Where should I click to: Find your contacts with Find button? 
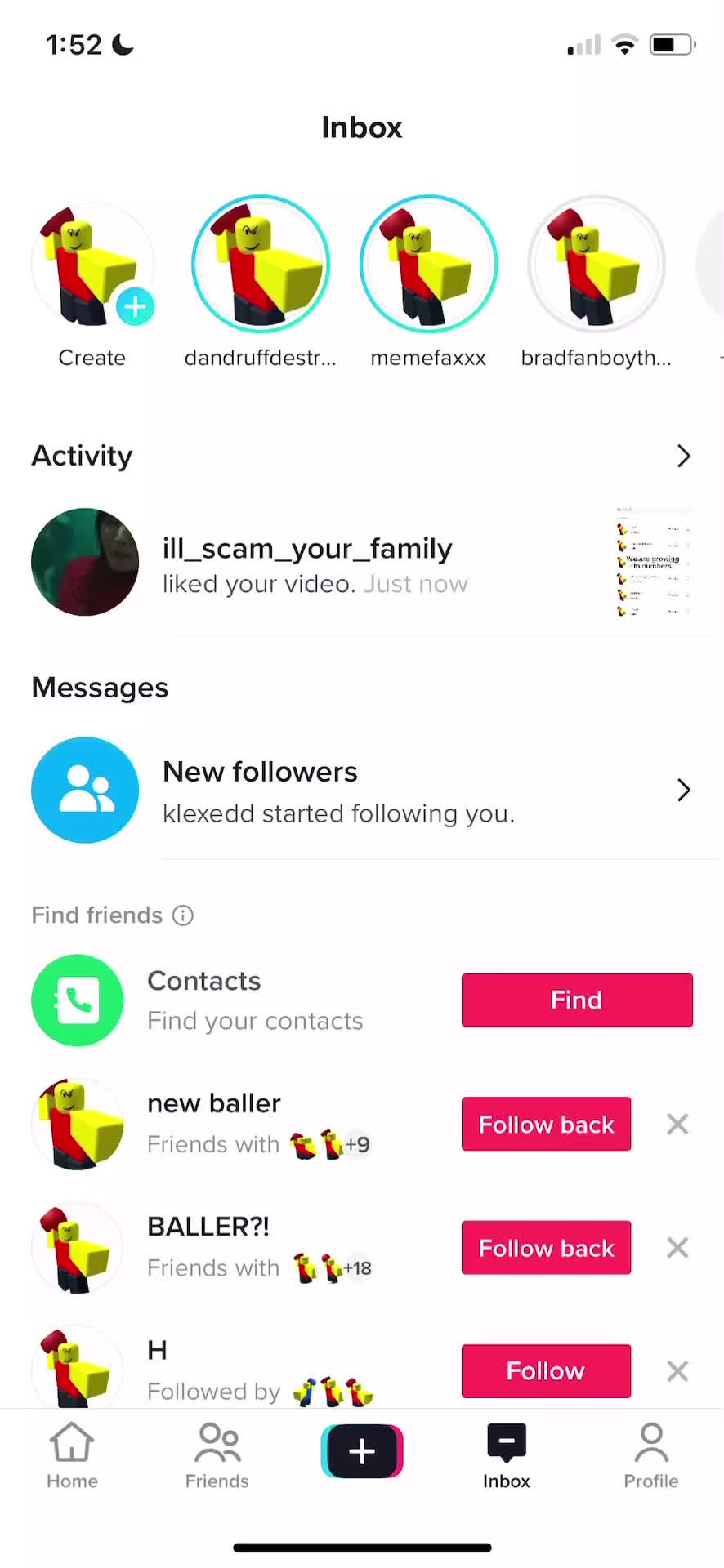(x=576, y=1000)
